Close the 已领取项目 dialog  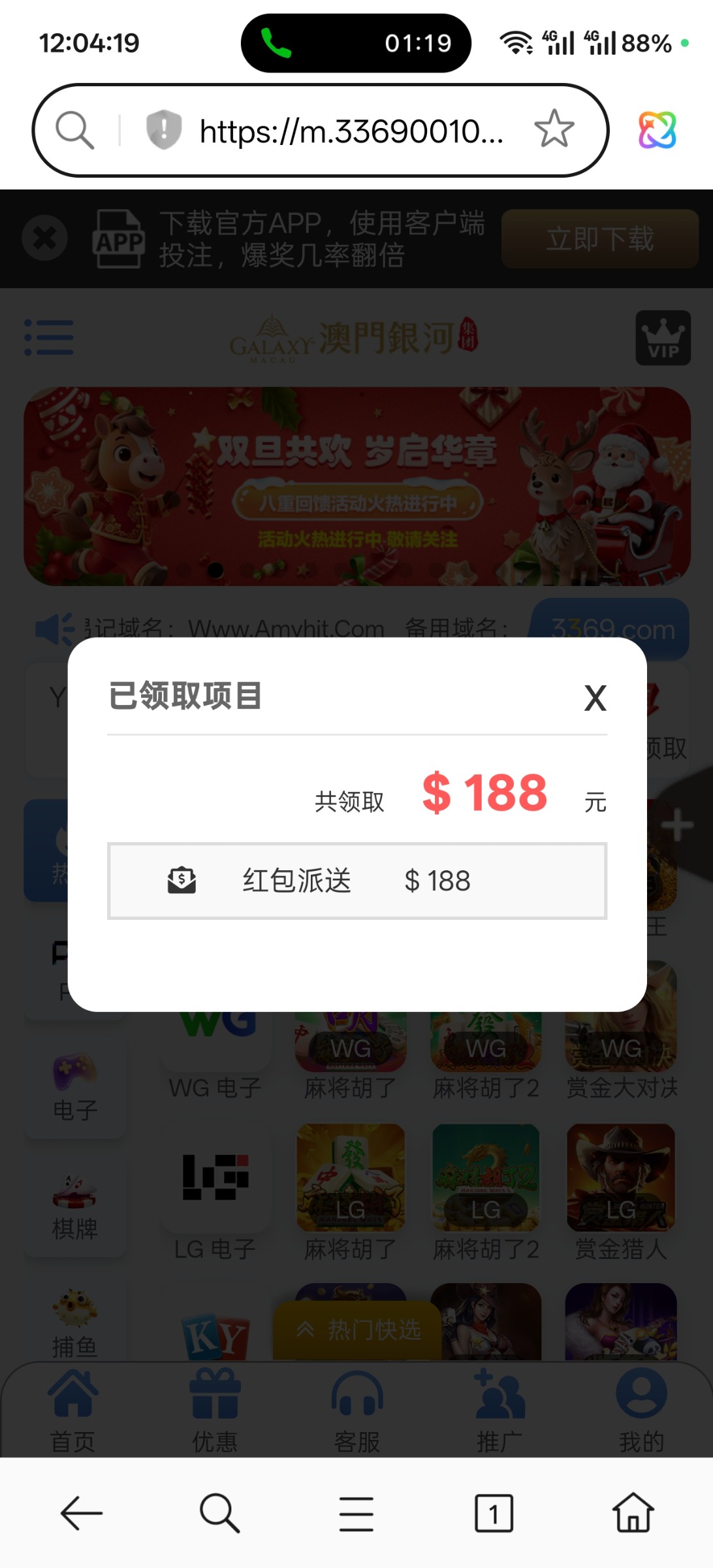pyautogui.click(x=595, y=698)
